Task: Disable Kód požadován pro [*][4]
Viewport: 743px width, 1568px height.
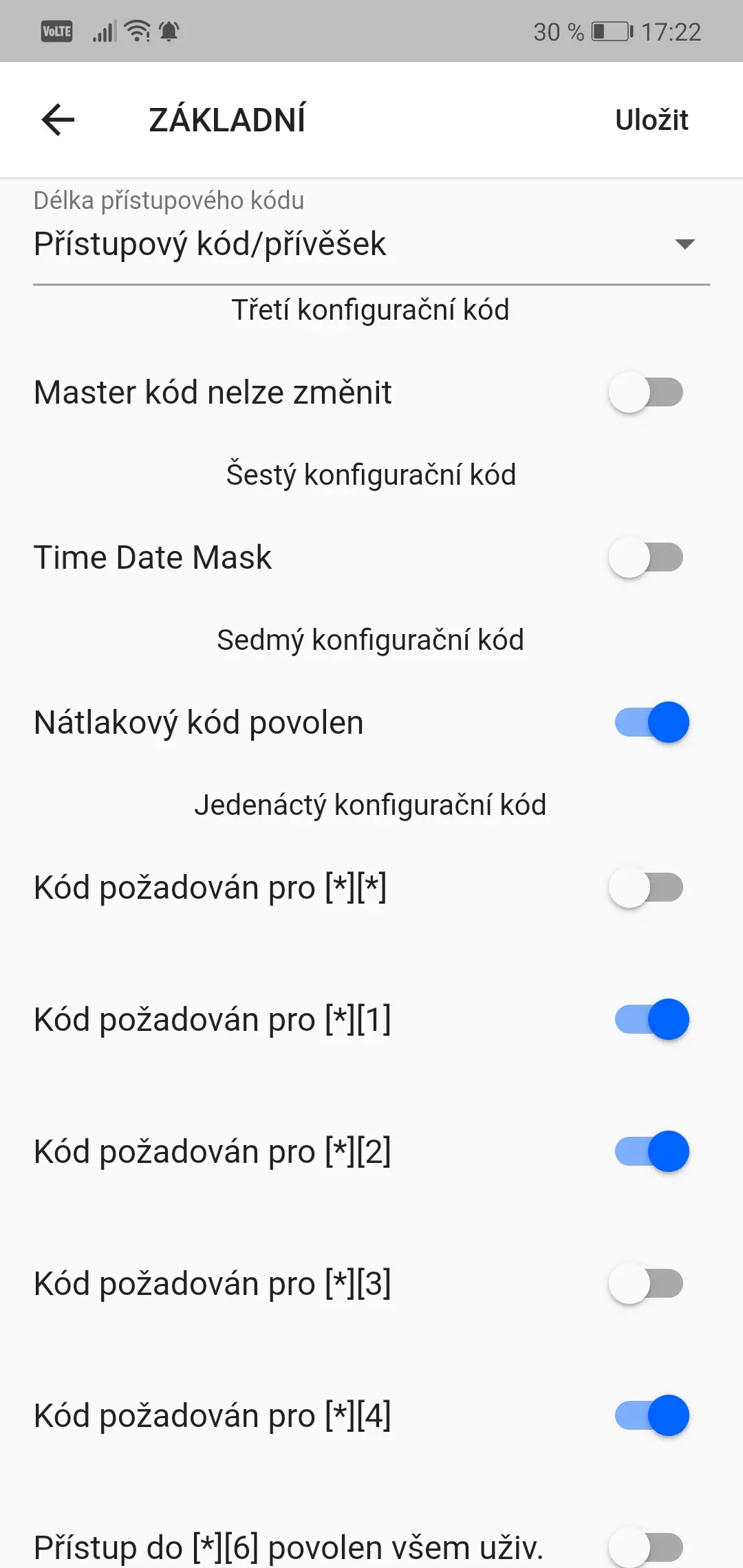Action: coord(652,1416)
